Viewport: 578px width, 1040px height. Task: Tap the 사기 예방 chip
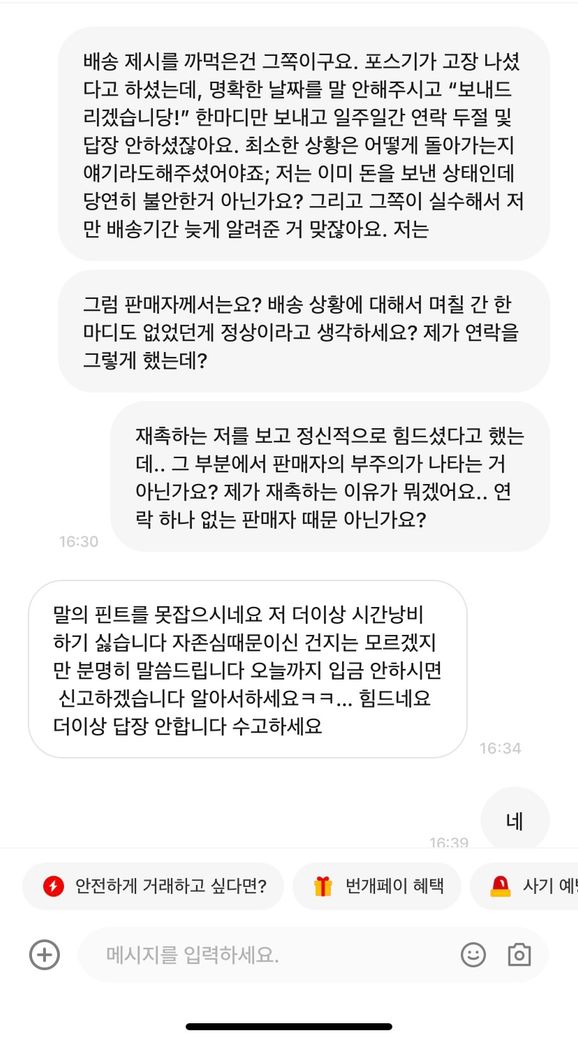(x=524, y=886)
